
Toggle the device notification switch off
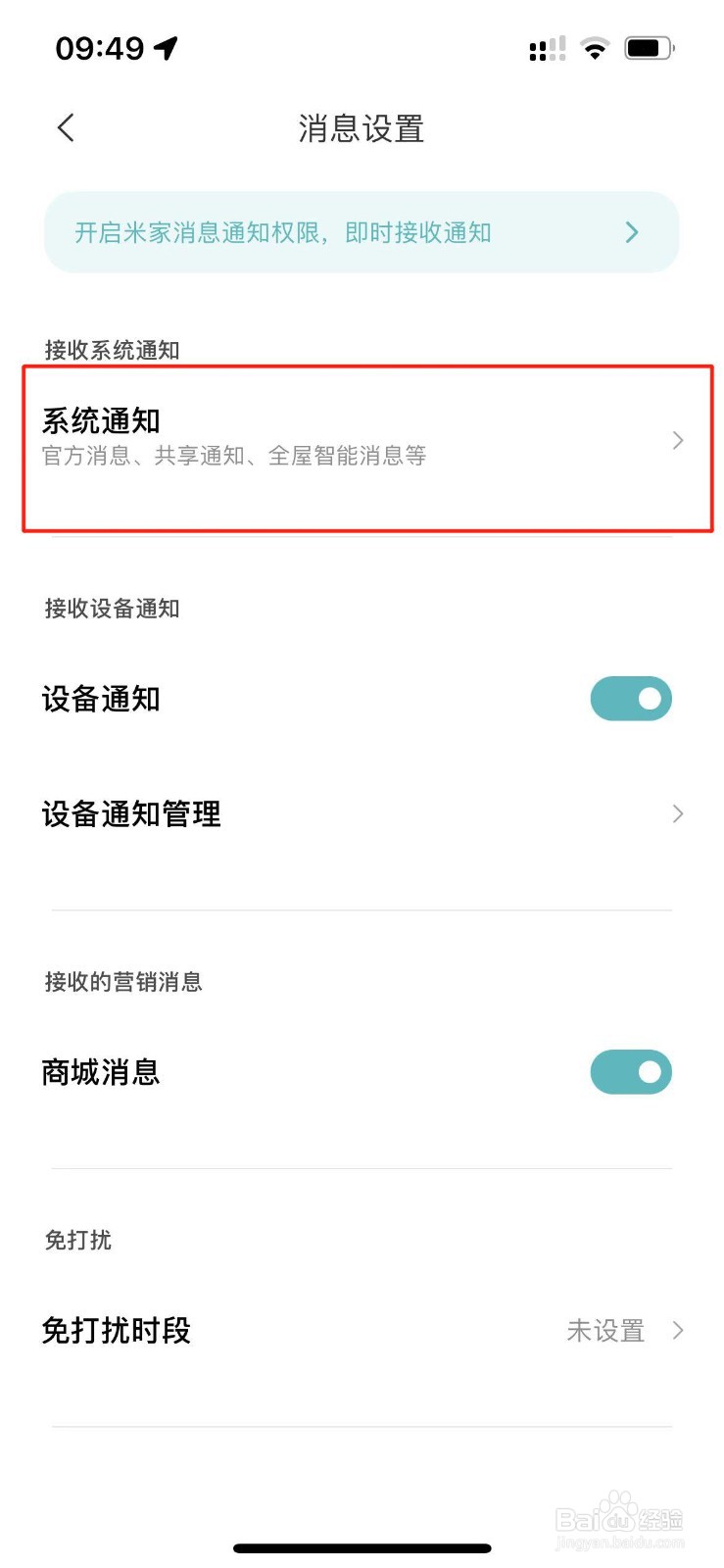pos(631,699)
